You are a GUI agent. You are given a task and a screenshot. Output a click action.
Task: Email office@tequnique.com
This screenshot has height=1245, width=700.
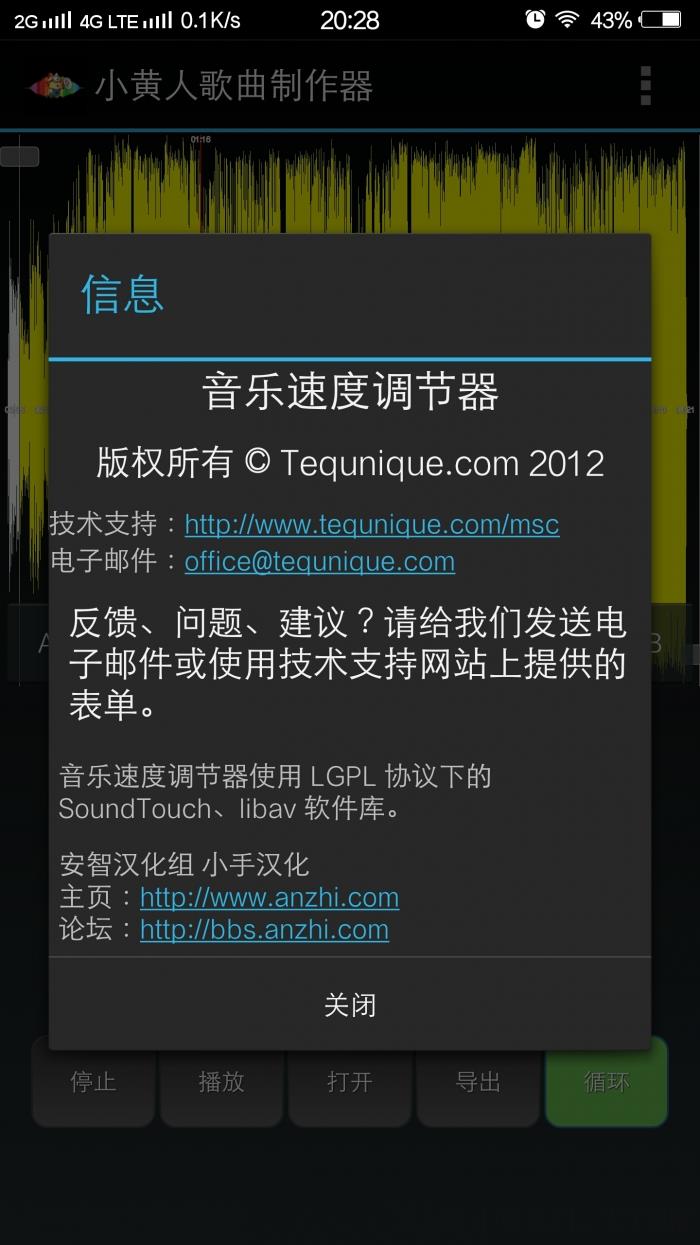point(319,561)
